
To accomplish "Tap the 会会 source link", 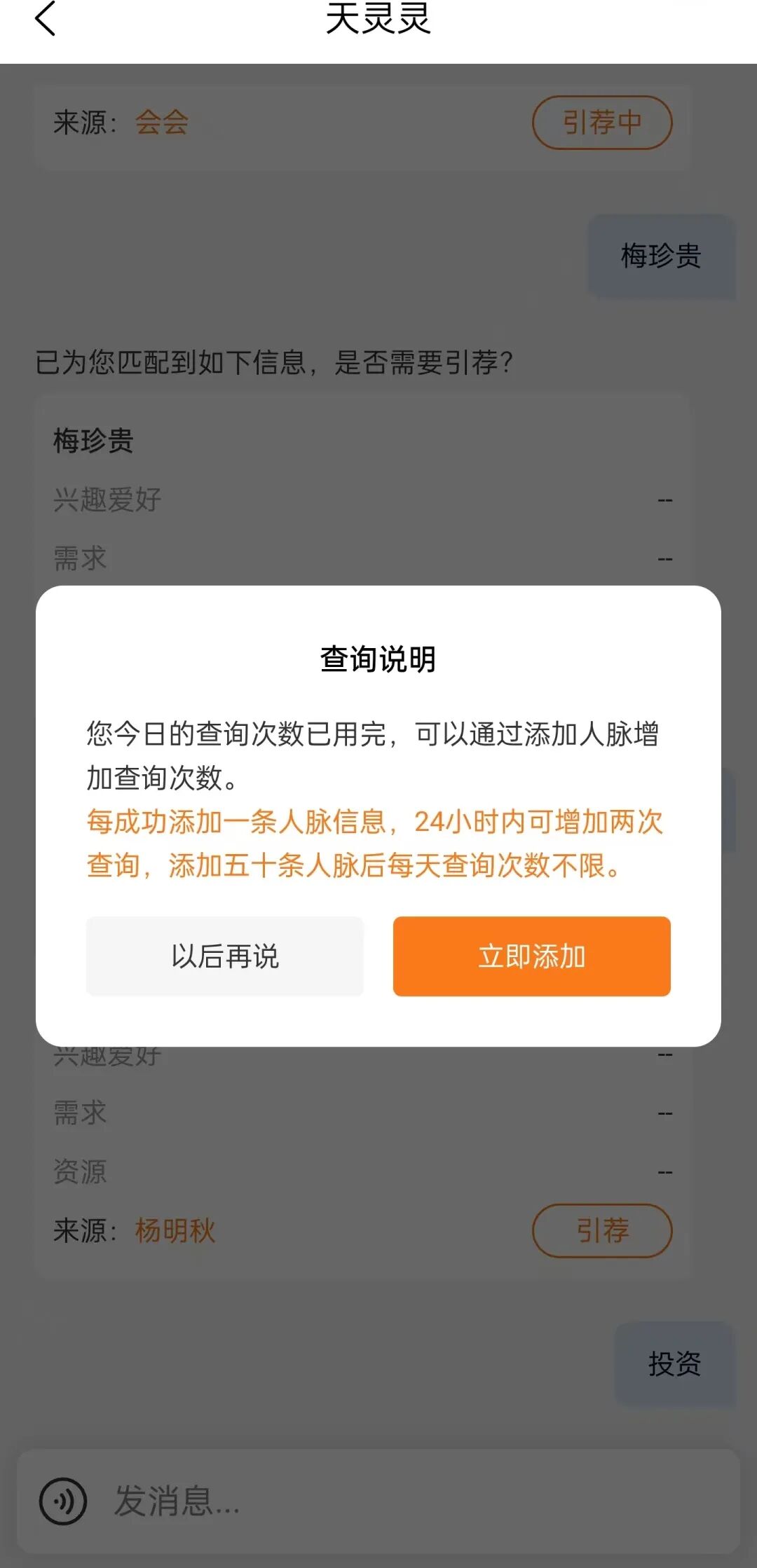I will click(x=162, y=122).
